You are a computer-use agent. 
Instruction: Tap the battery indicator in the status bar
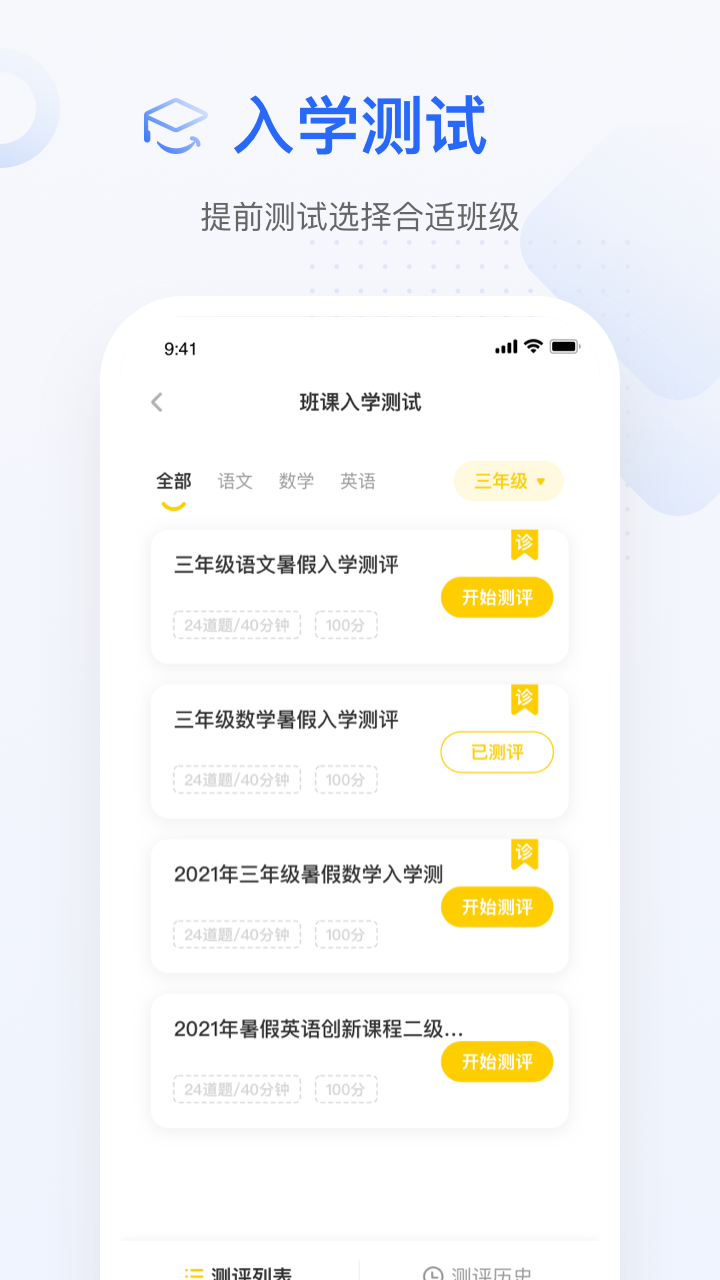click(563, 347)
